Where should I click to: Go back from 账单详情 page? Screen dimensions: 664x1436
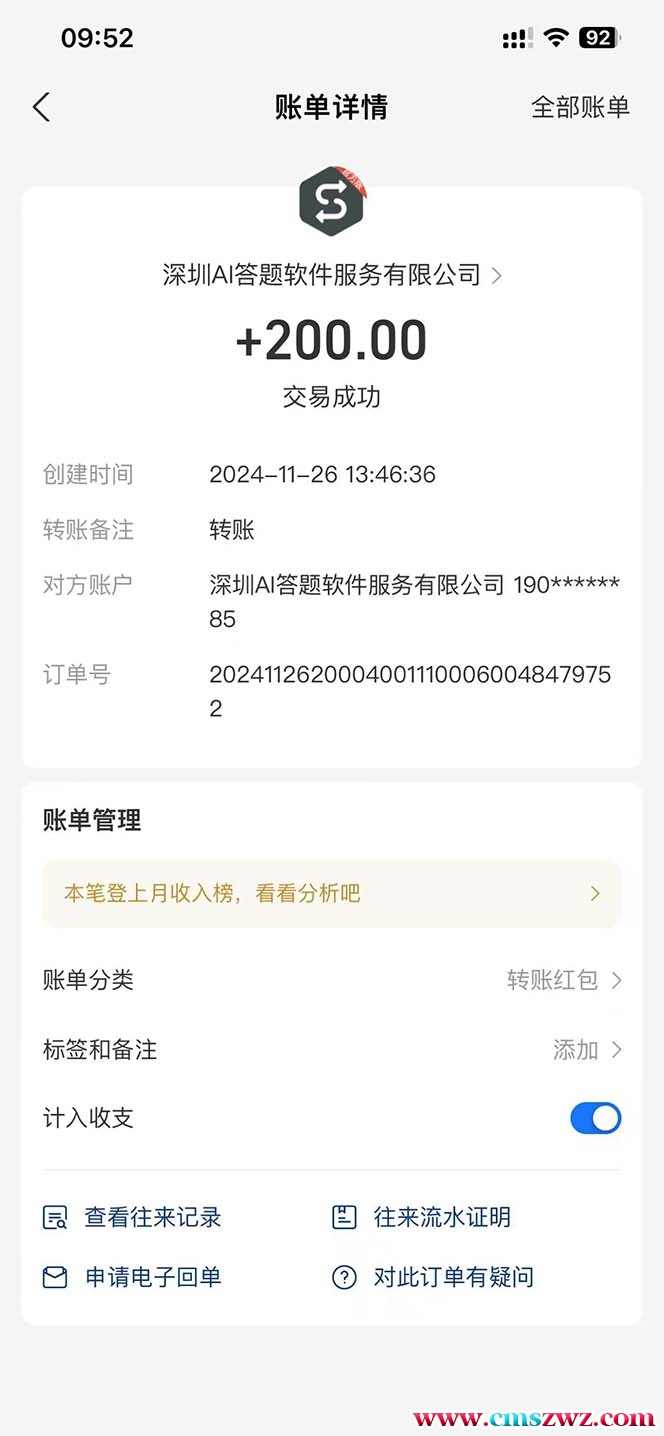tap(41, 107)
